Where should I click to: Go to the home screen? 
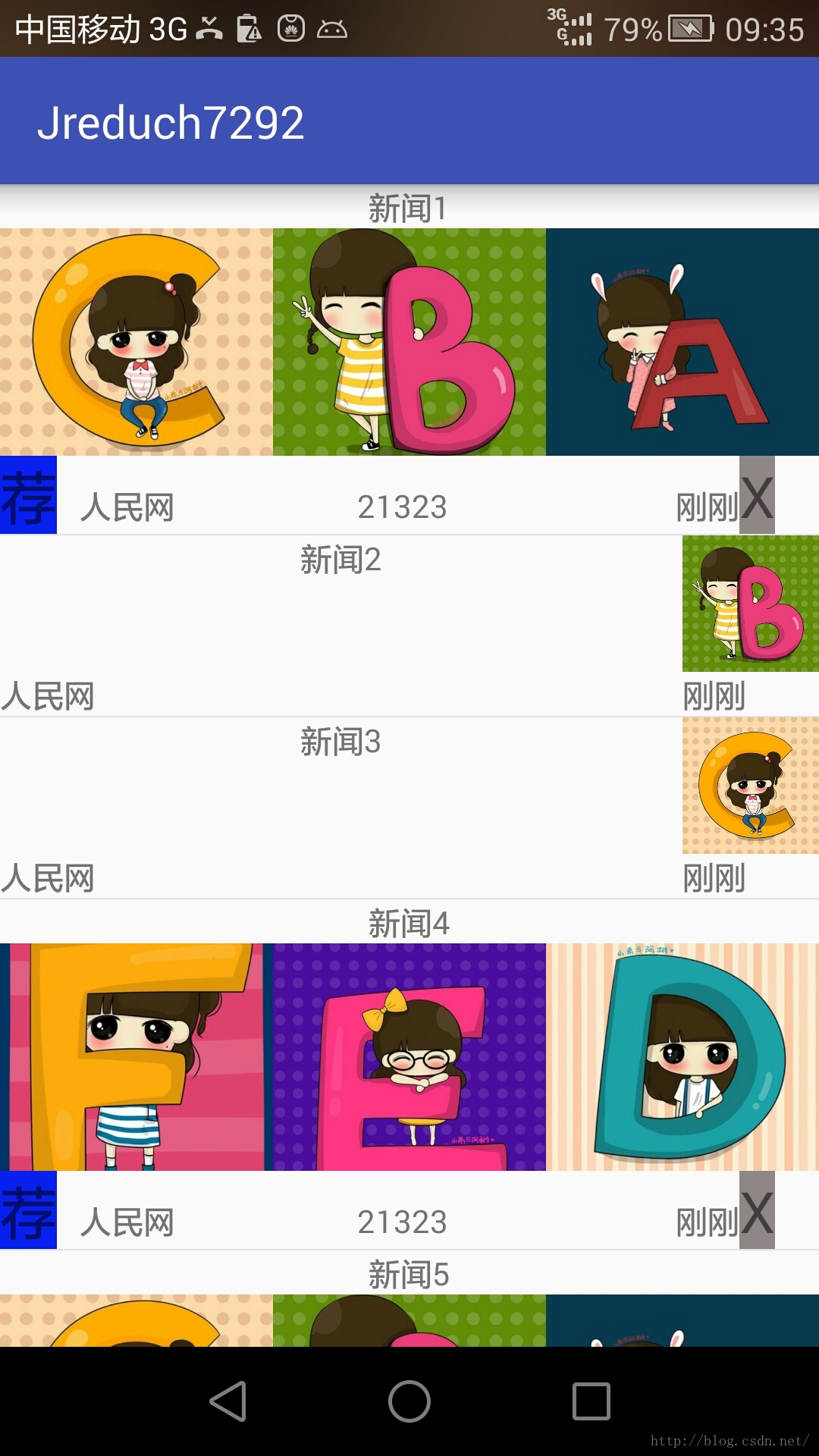pyautogui.click(x=409, y=1401)
